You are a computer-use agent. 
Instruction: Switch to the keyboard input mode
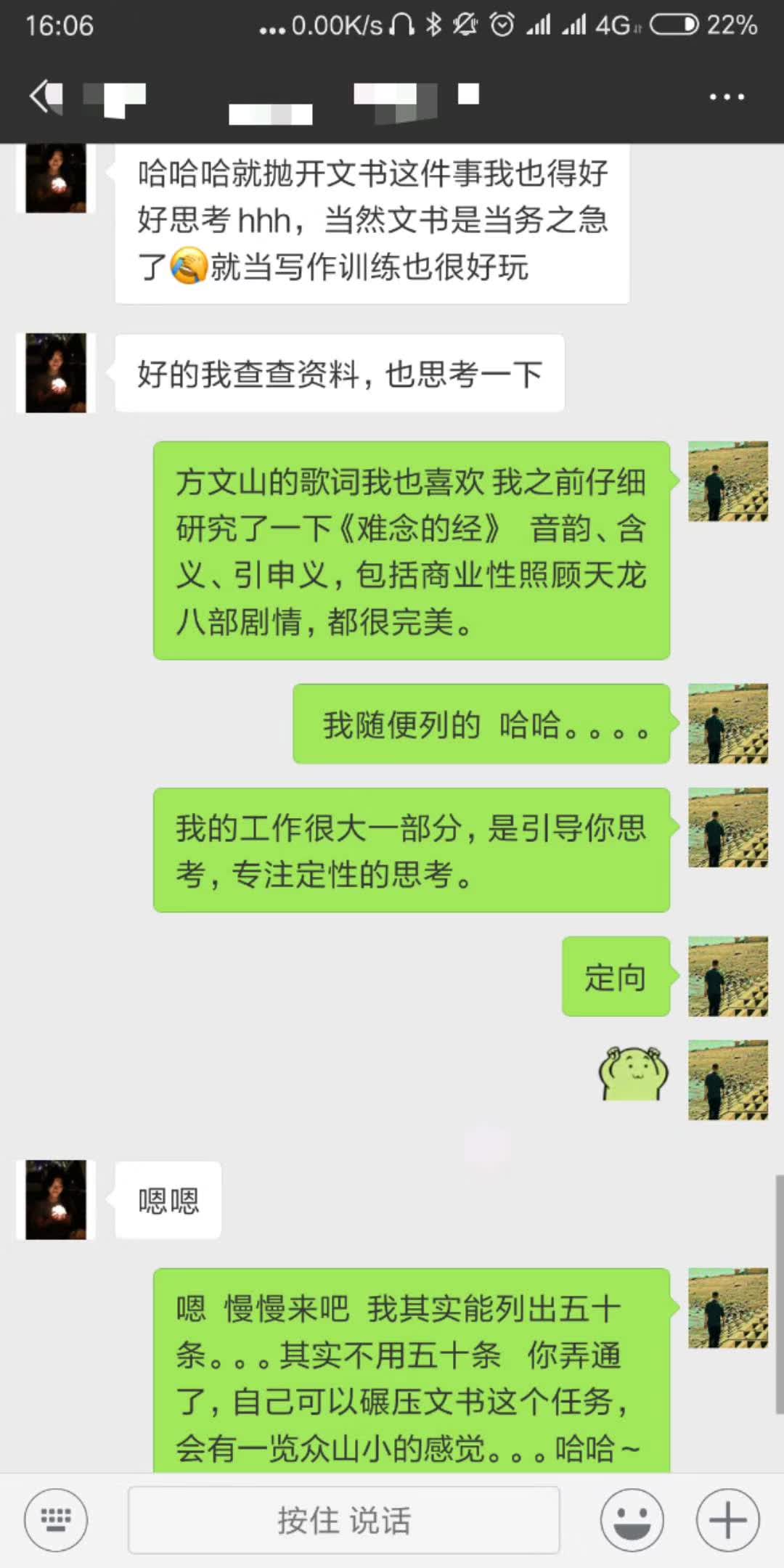(x=56, y=1519)
